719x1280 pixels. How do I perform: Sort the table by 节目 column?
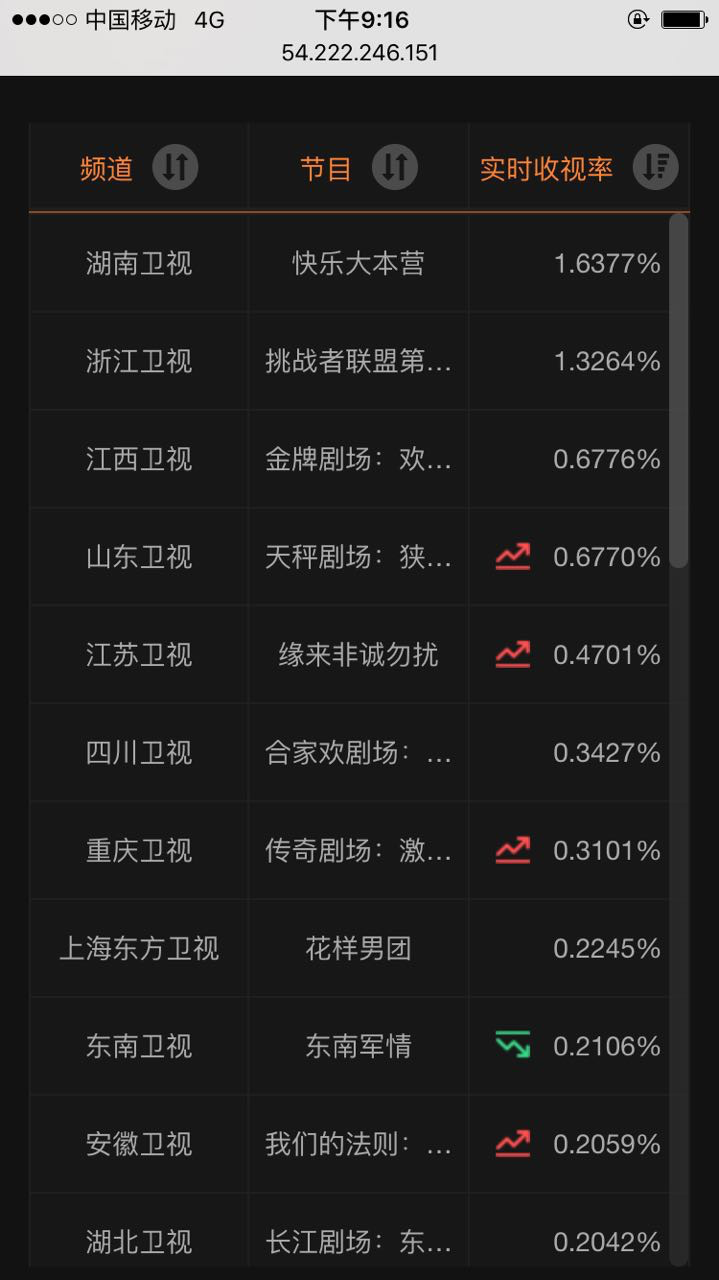point(395,166)
